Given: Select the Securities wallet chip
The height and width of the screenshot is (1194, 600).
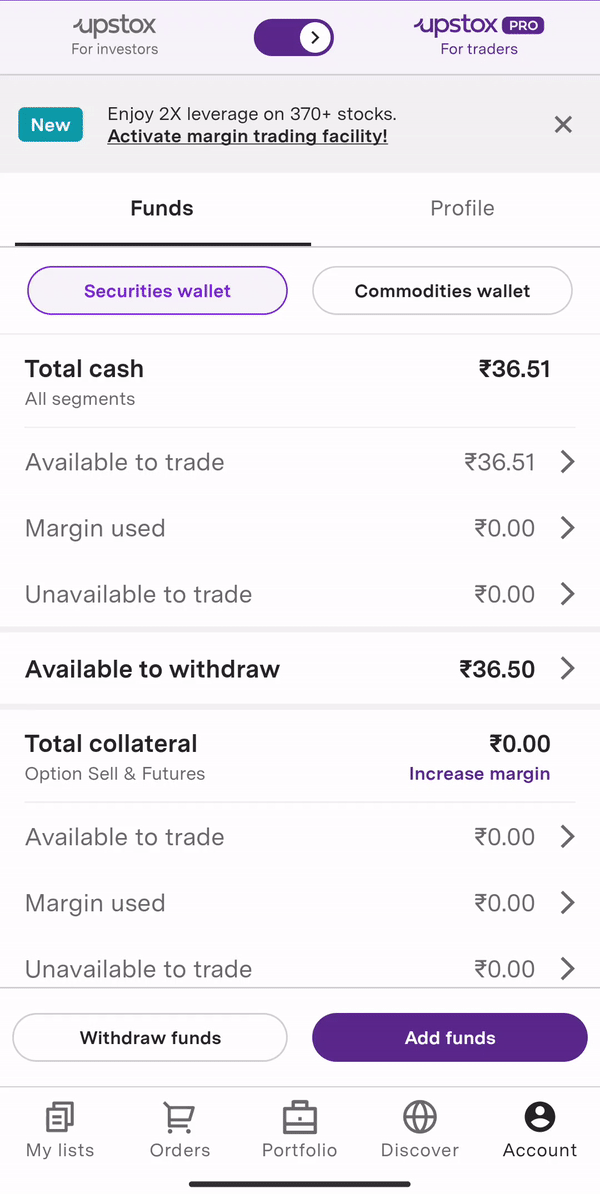Looking at the screenshot, I should (158, 290).
